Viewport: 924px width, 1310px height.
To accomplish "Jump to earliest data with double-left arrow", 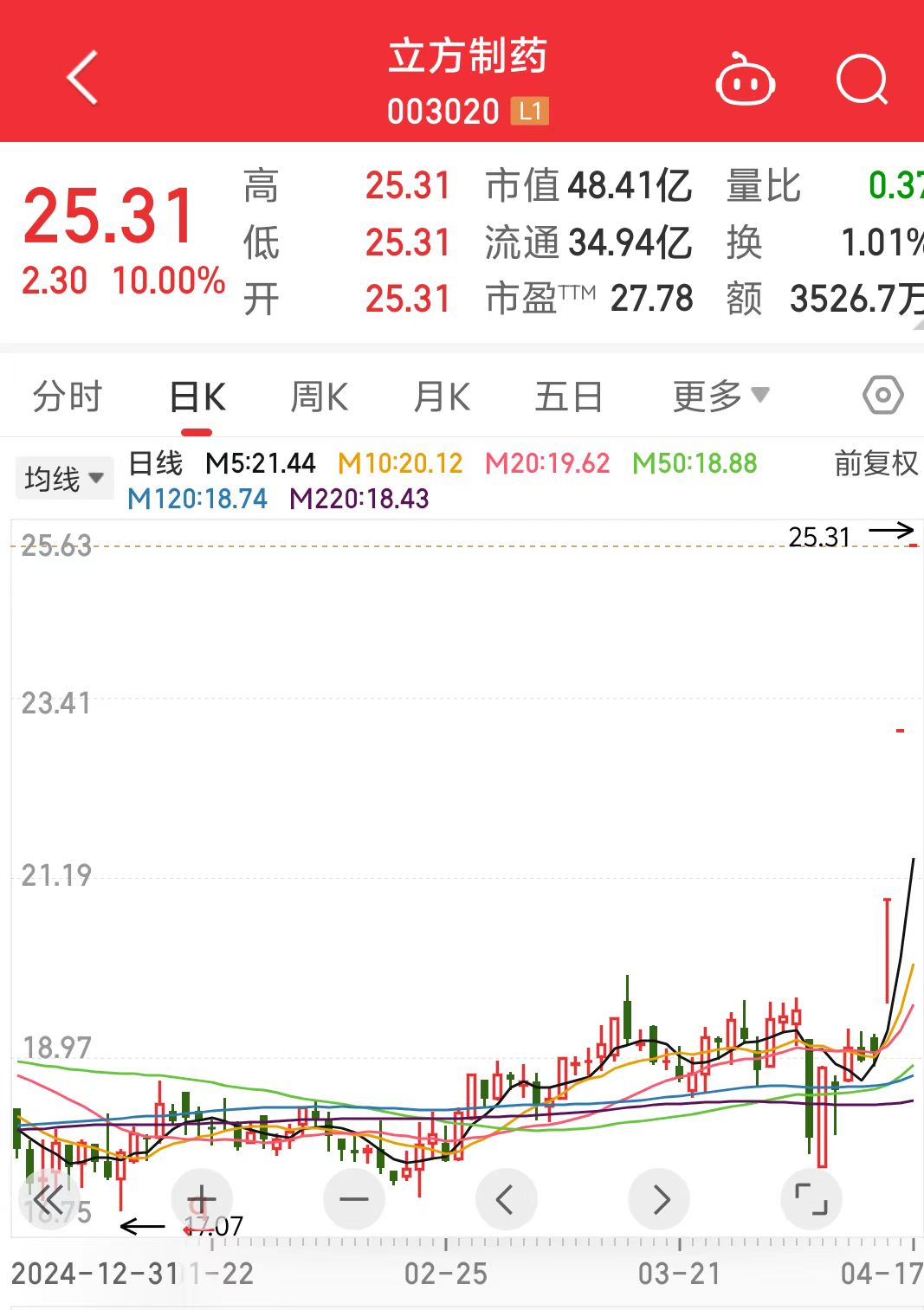I will (x=48, y=1199).
